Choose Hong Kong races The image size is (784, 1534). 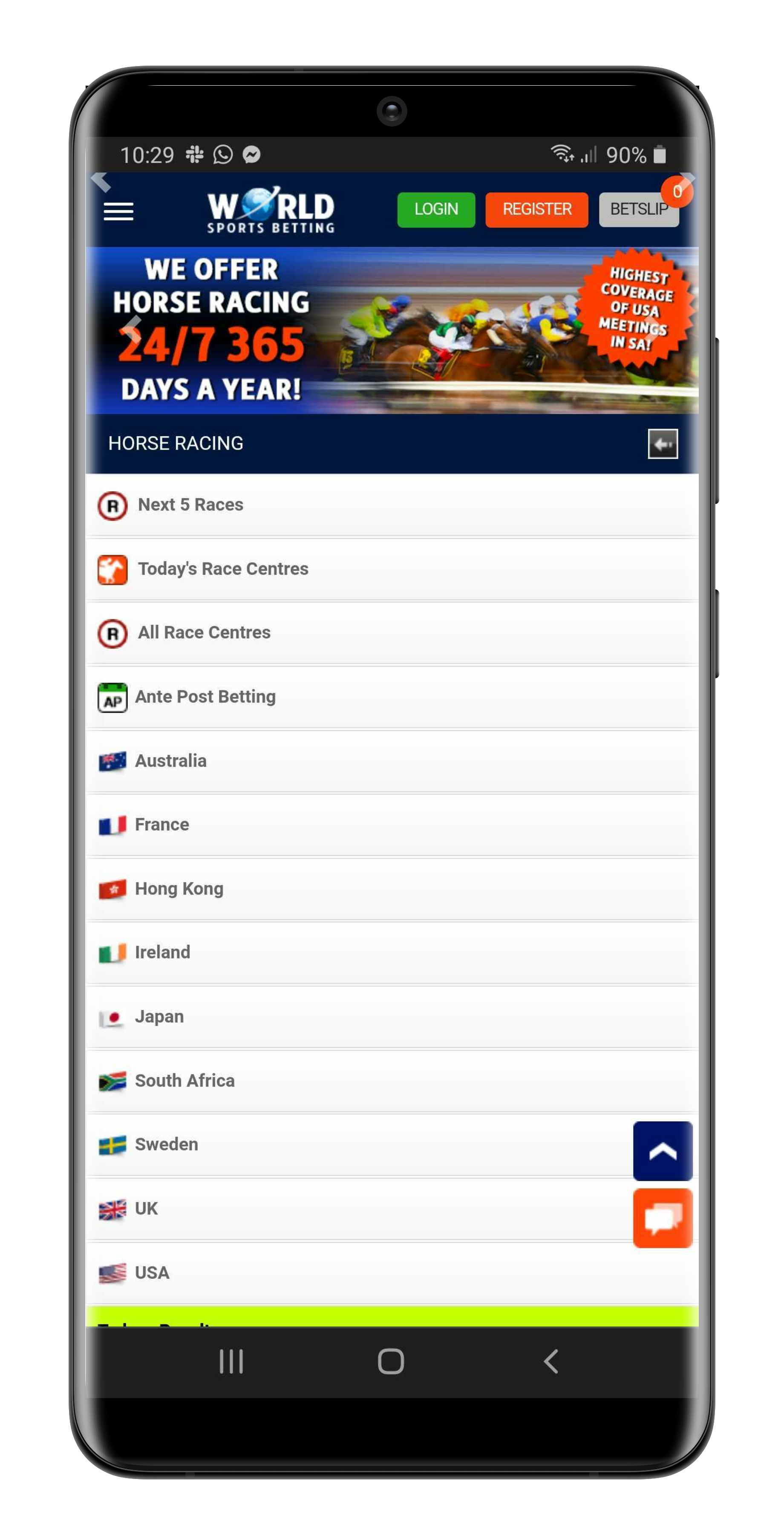point(392,888)
